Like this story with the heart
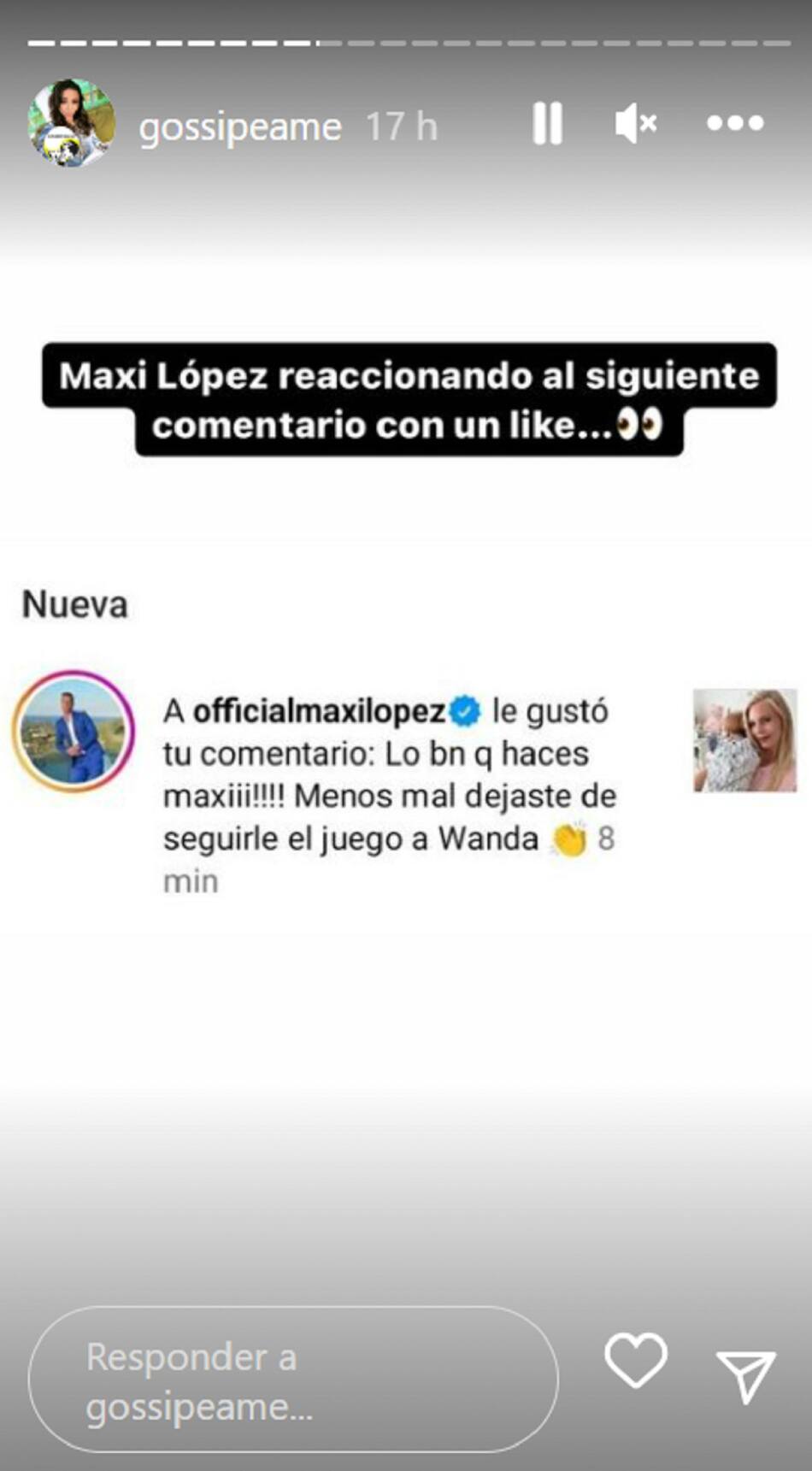Viewport: 812px width, 1471px height. [x=635, y=1359]
